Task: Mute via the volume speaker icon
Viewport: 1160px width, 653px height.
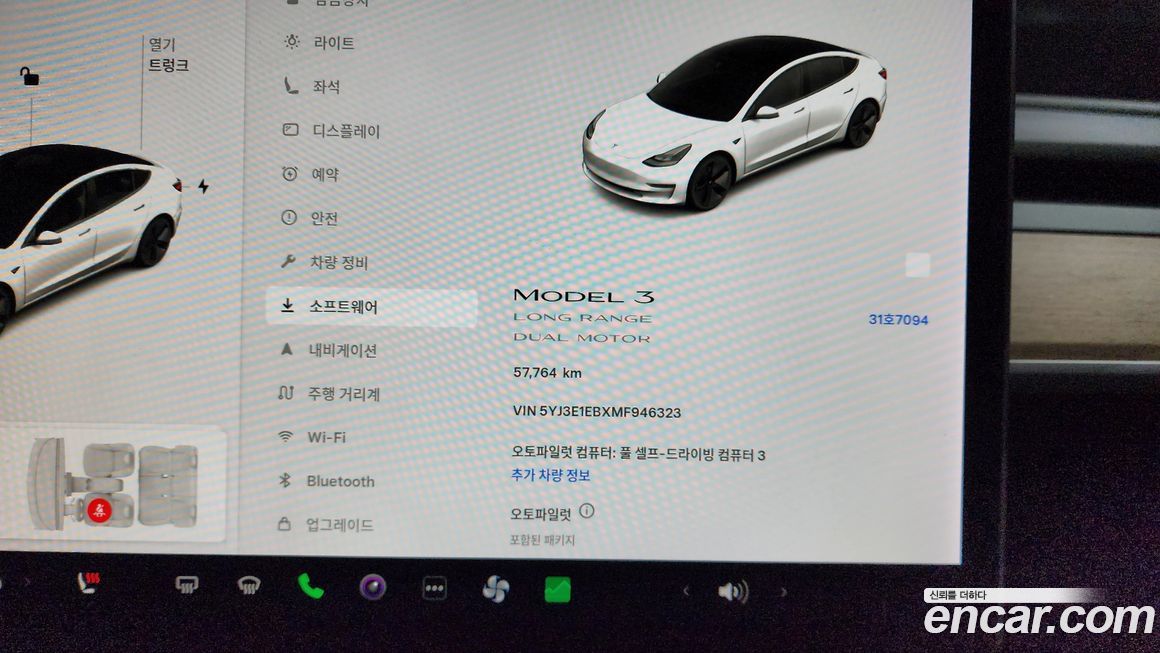Action: tap(731, 592)
